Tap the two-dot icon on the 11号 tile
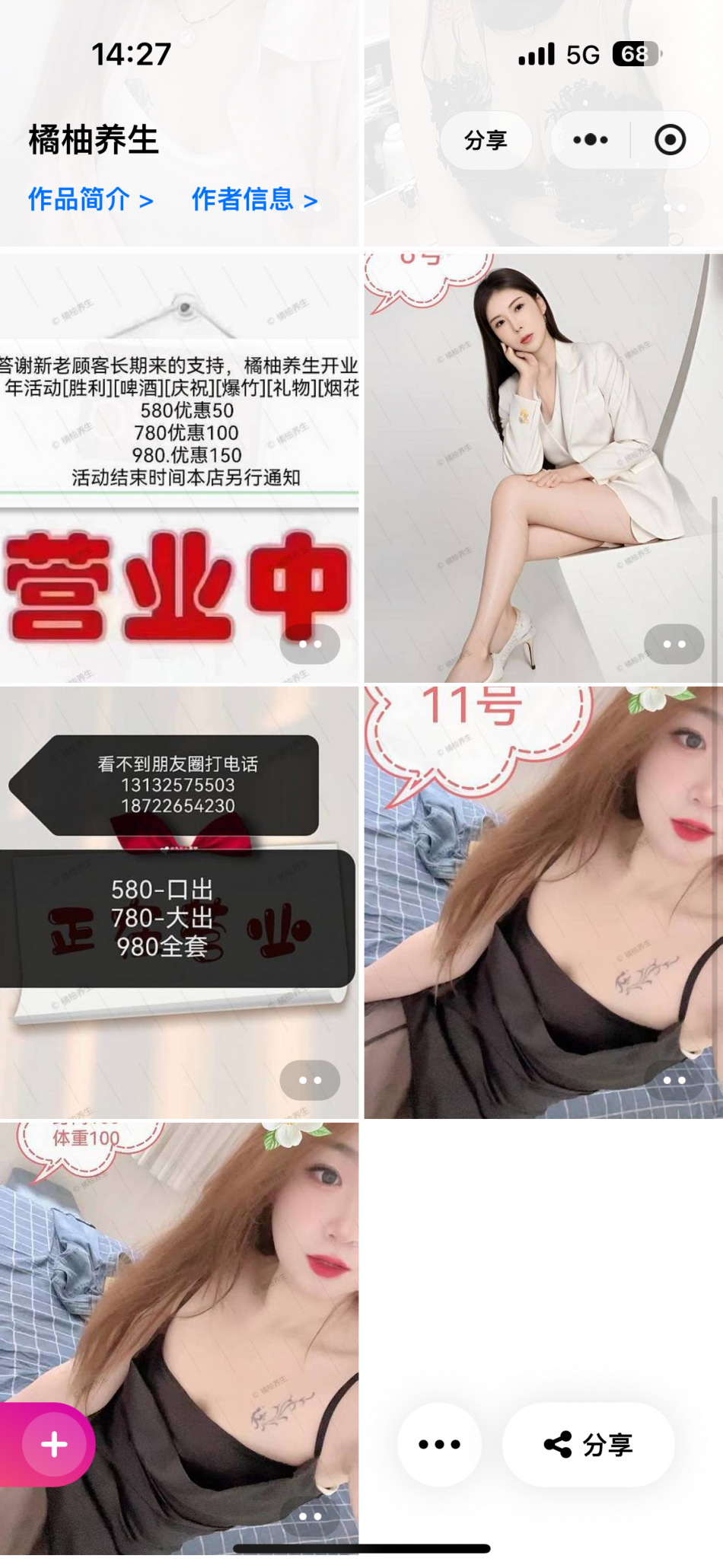Screen dimensions: 723x1568 tap(674, 1079)
